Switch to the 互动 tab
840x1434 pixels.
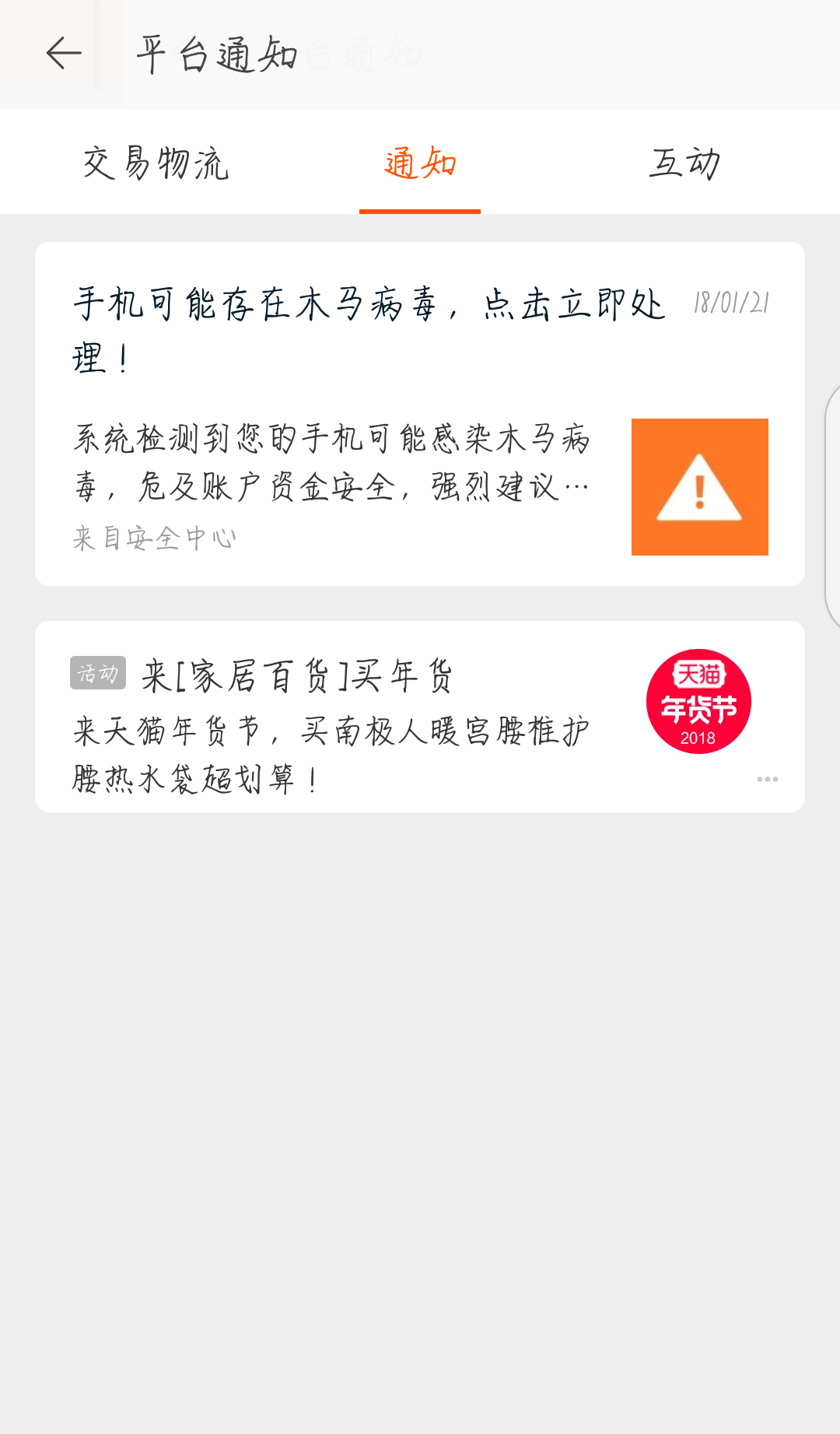(x=684, y=163)
